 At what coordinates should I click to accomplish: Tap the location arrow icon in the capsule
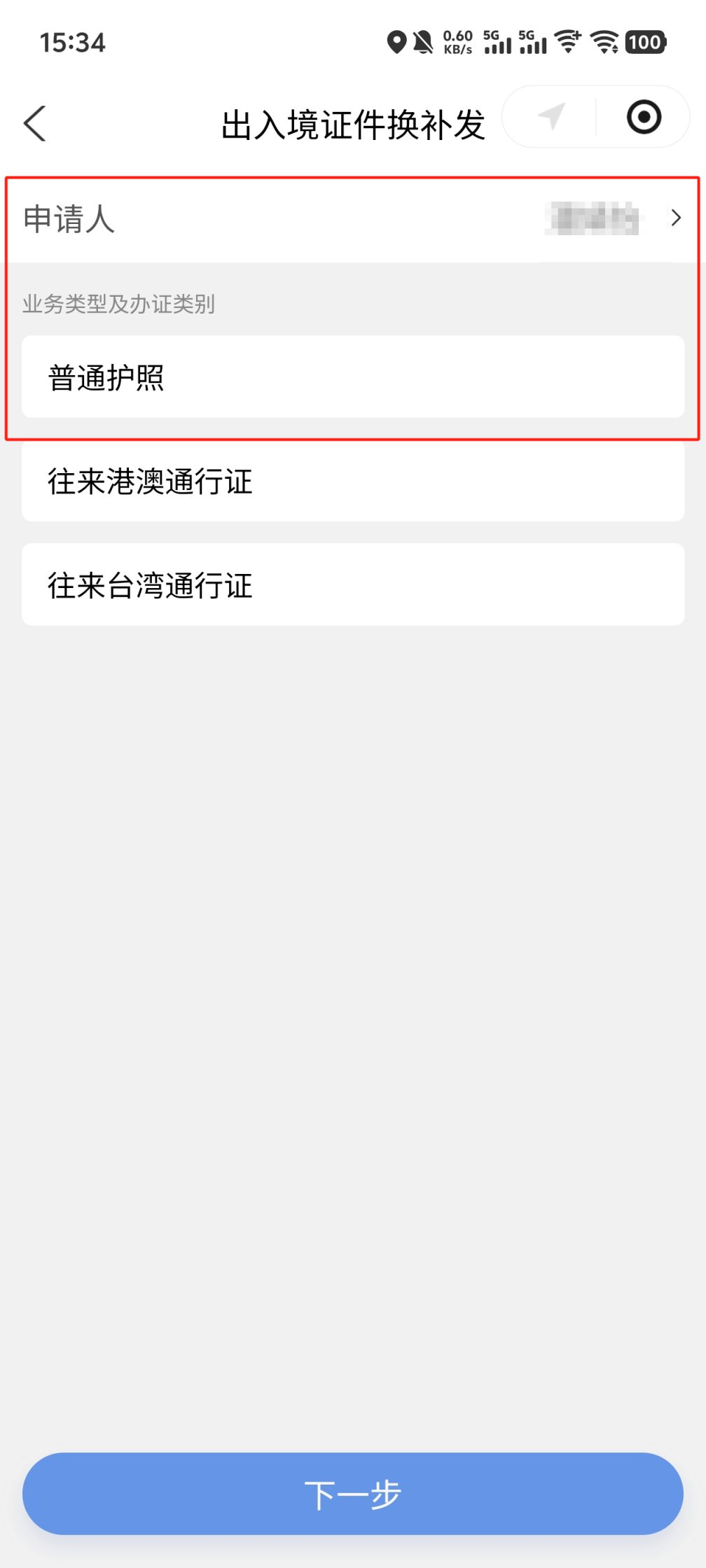pos(551,117)
